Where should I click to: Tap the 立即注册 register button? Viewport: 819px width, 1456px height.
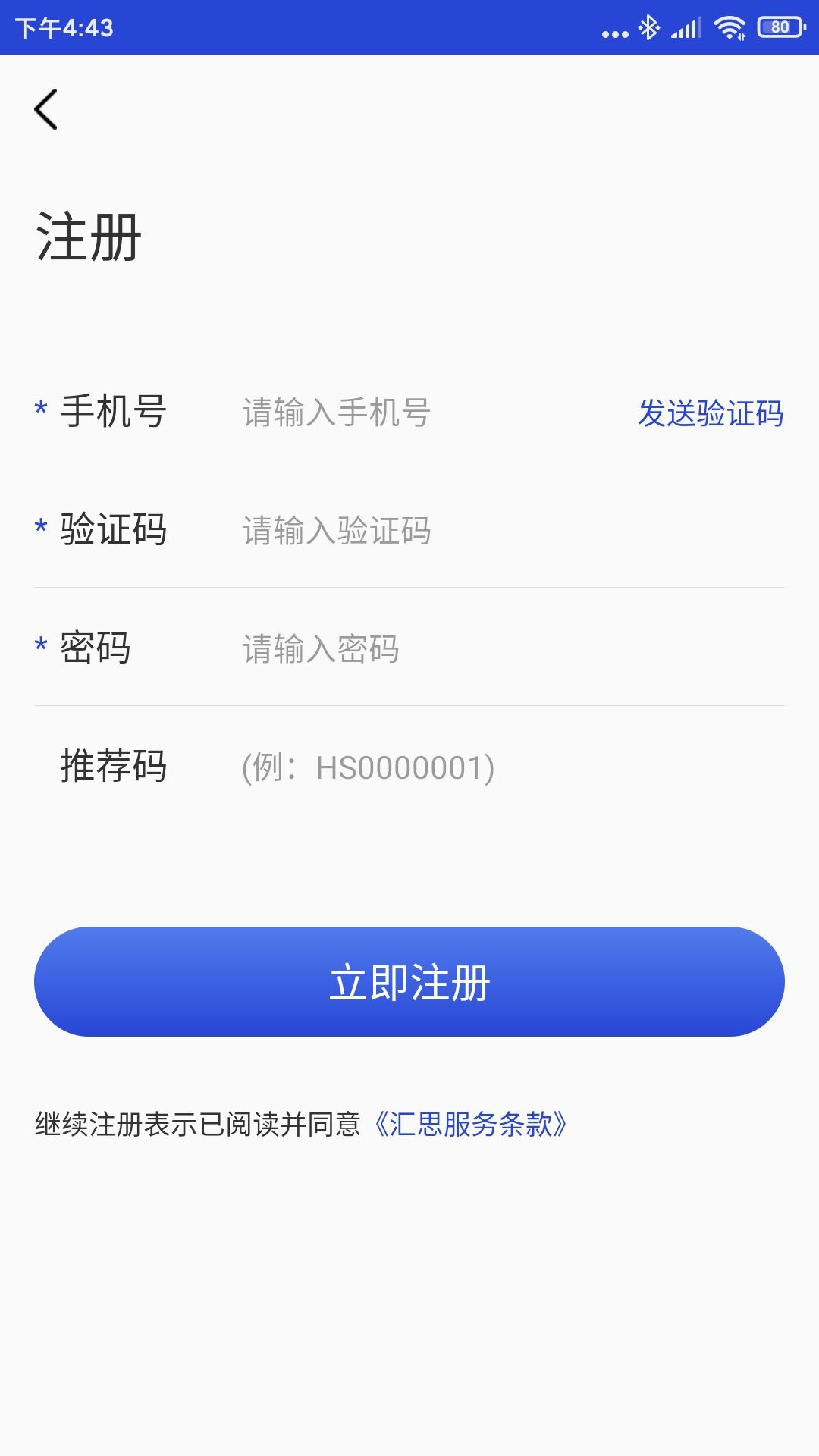pos(409,982)
